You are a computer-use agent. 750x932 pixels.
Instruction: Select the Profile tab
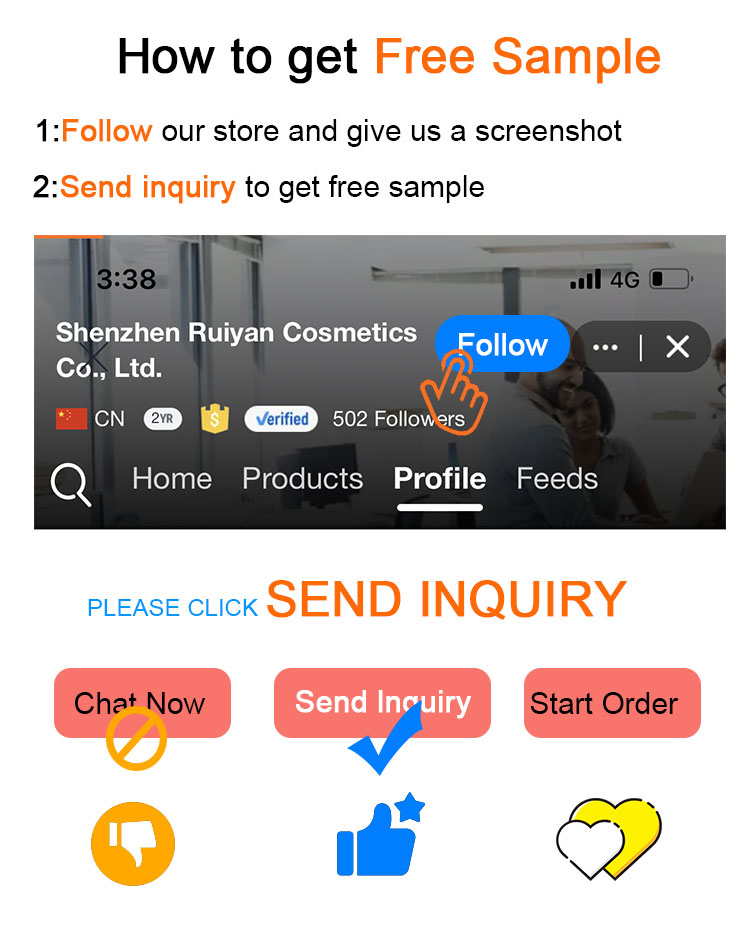coord(439,480)
